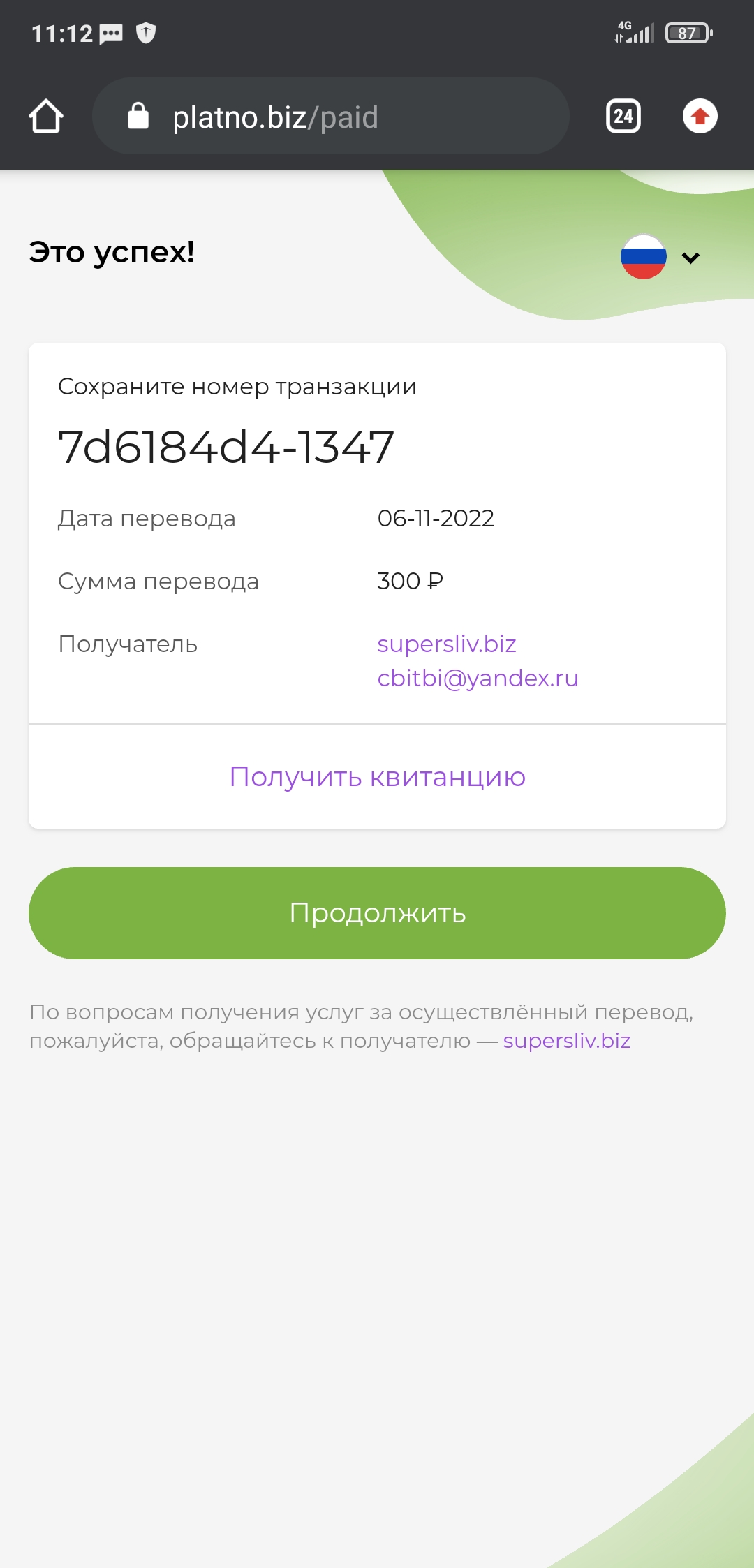Tap the platno.biz/paid address bar
The width and height of the screenshot is (754, 1568).
[330, 116]
